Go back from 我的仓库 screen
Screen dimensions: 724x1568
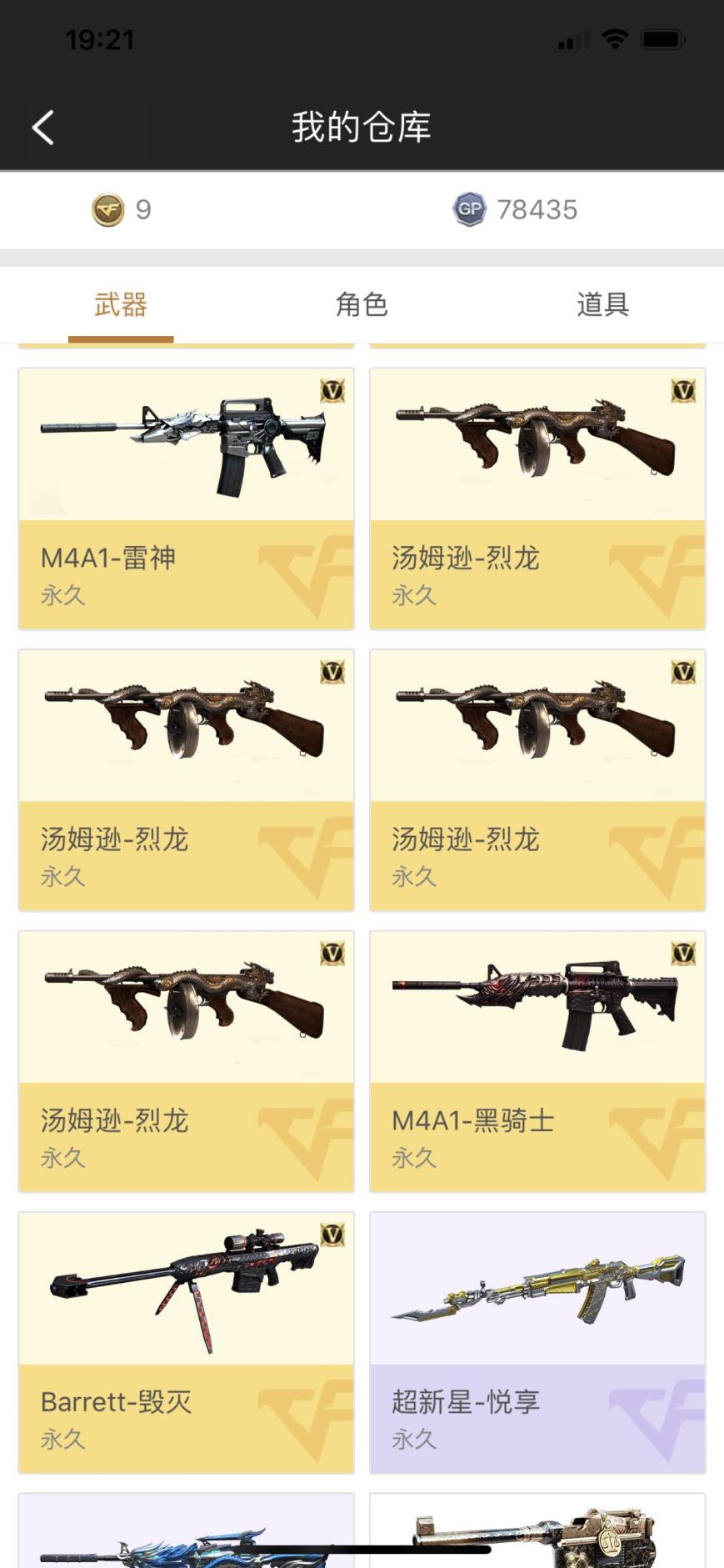point(43,128)
